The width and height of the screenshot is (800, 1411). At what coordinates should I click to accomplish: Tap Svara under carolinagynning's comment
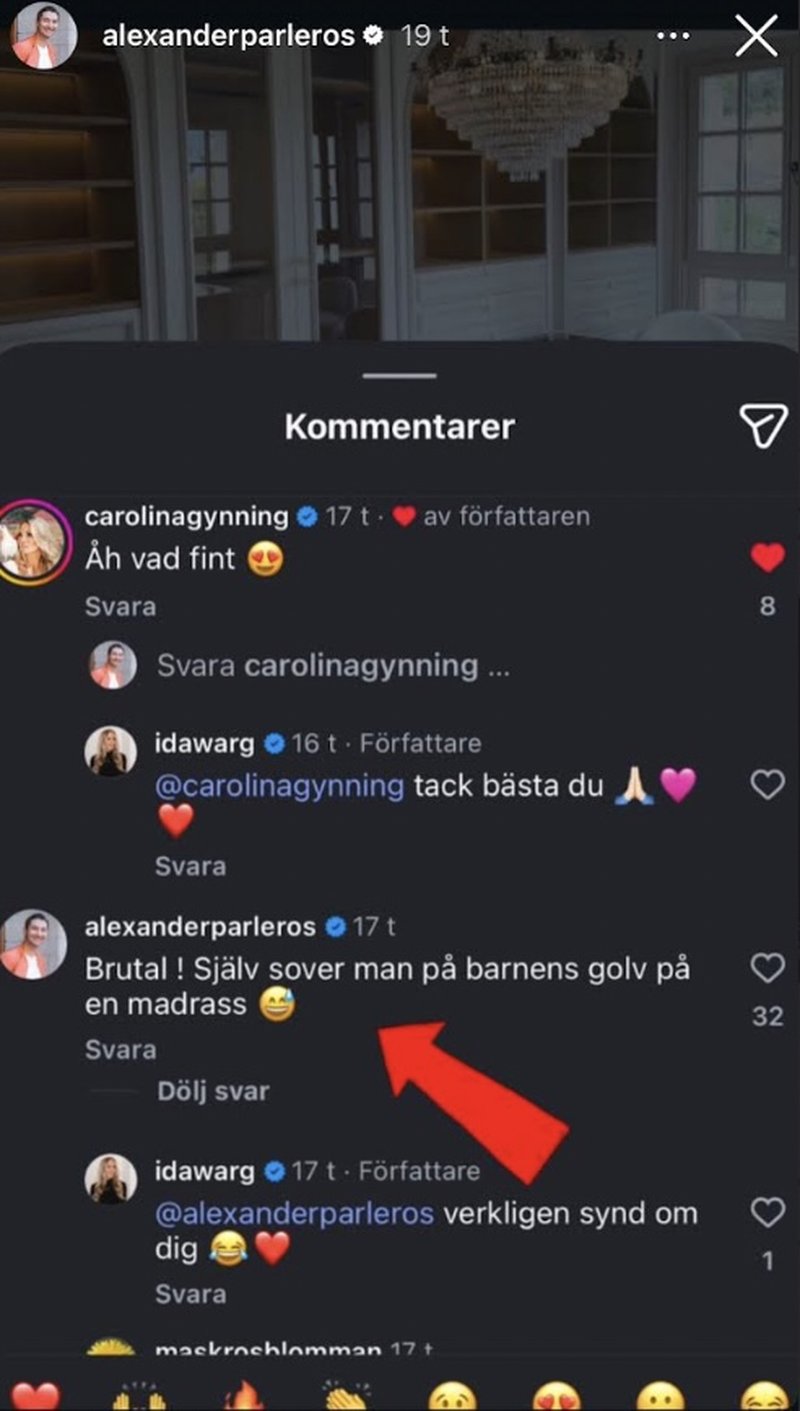[x=120, y=607]
